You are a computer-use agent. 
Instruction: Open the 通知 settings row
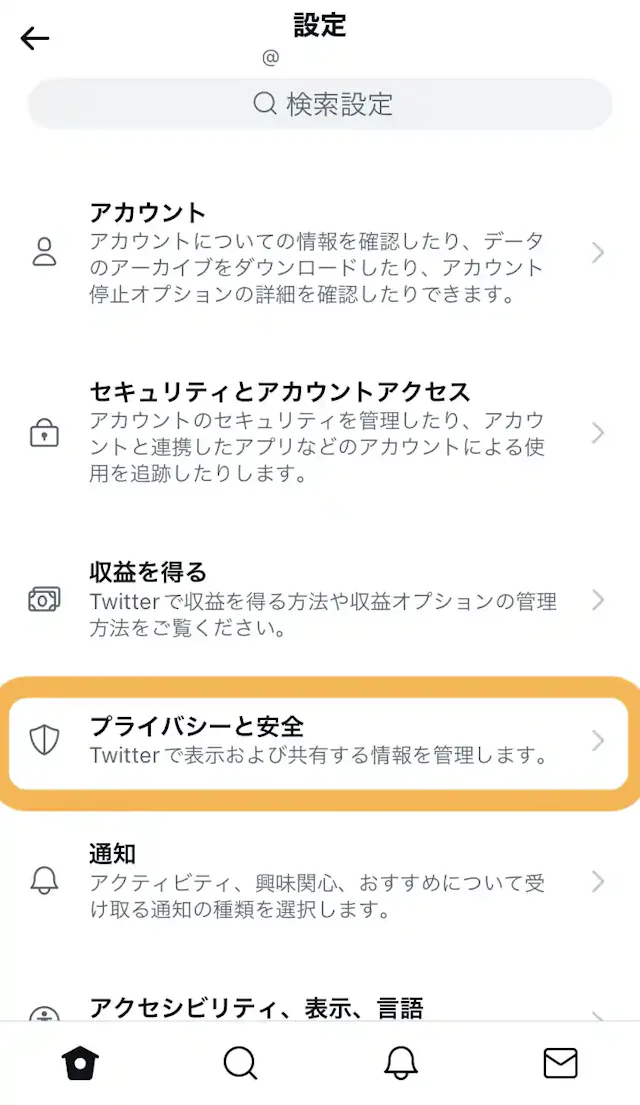(320, 881)
